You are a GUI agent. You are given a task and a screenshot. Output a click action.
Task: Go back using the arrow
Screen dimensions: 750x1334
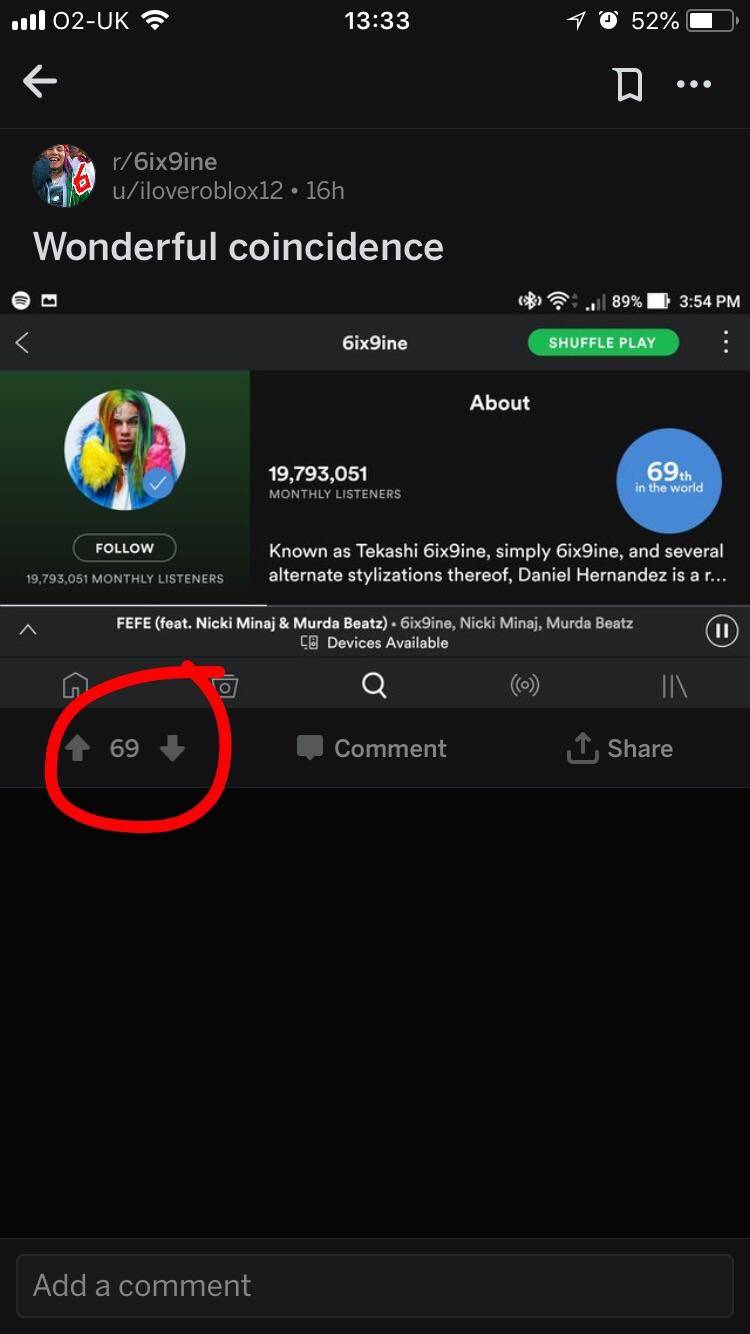(x=40, y=82)
